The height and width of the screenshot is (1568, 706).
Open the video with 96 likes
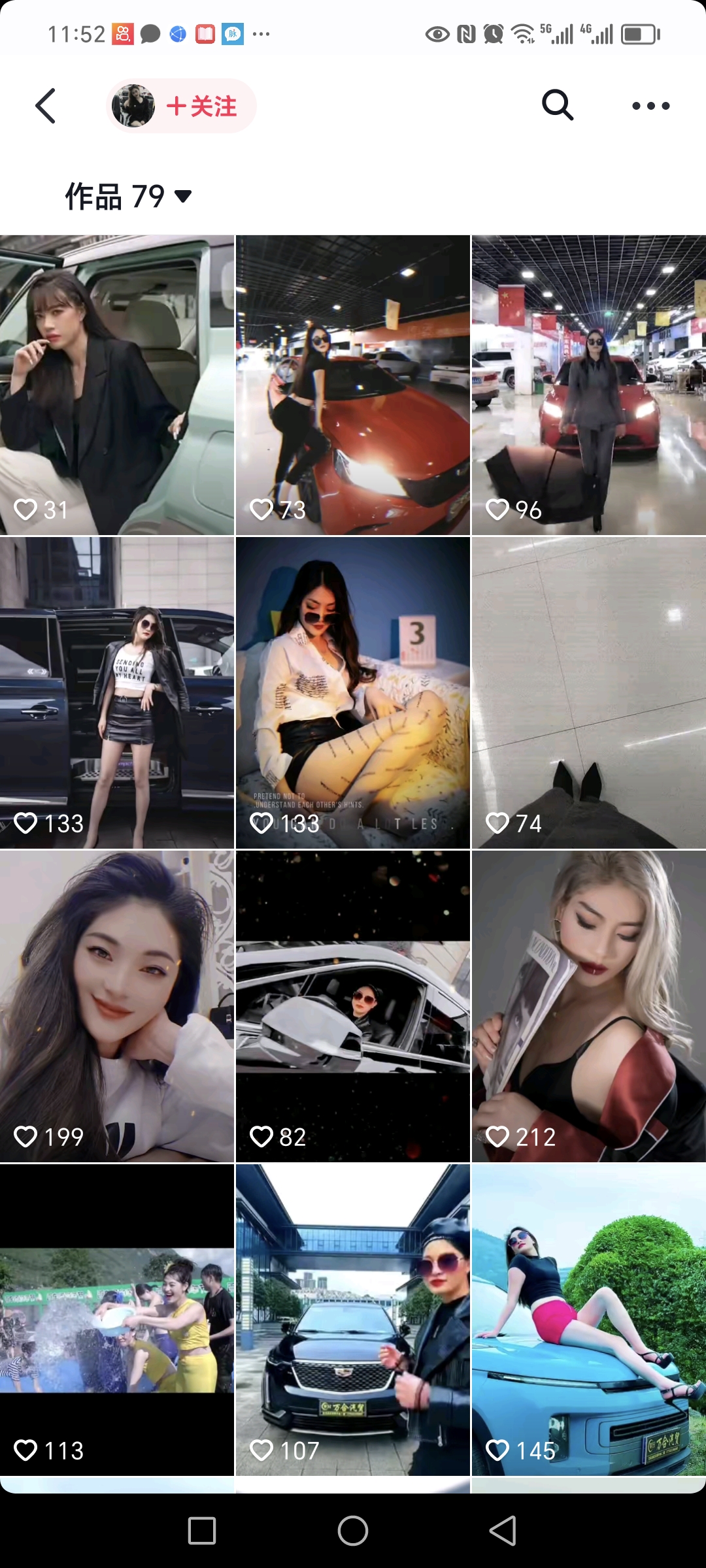click(588, 385)
